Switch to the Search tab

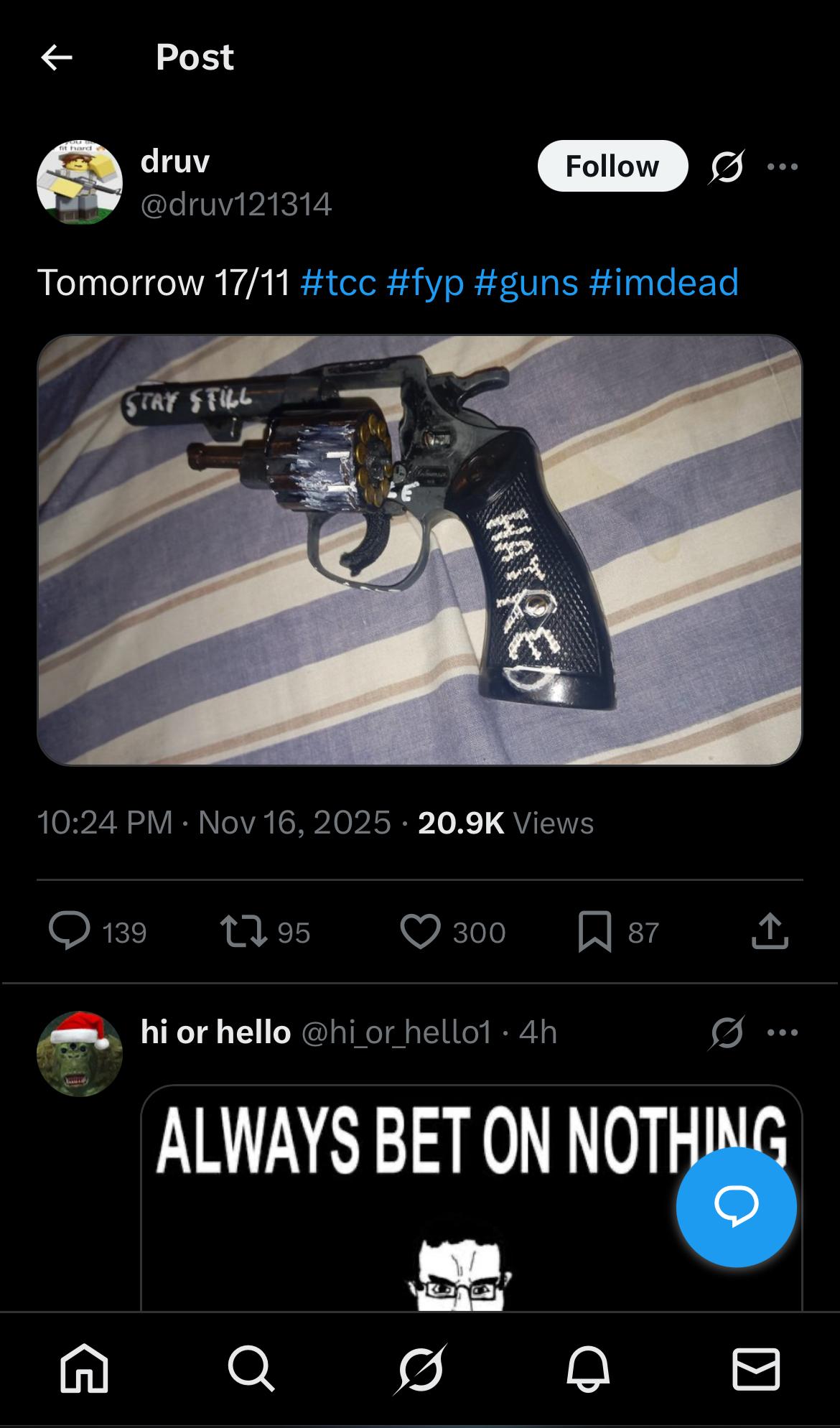tap(251, 1368)
